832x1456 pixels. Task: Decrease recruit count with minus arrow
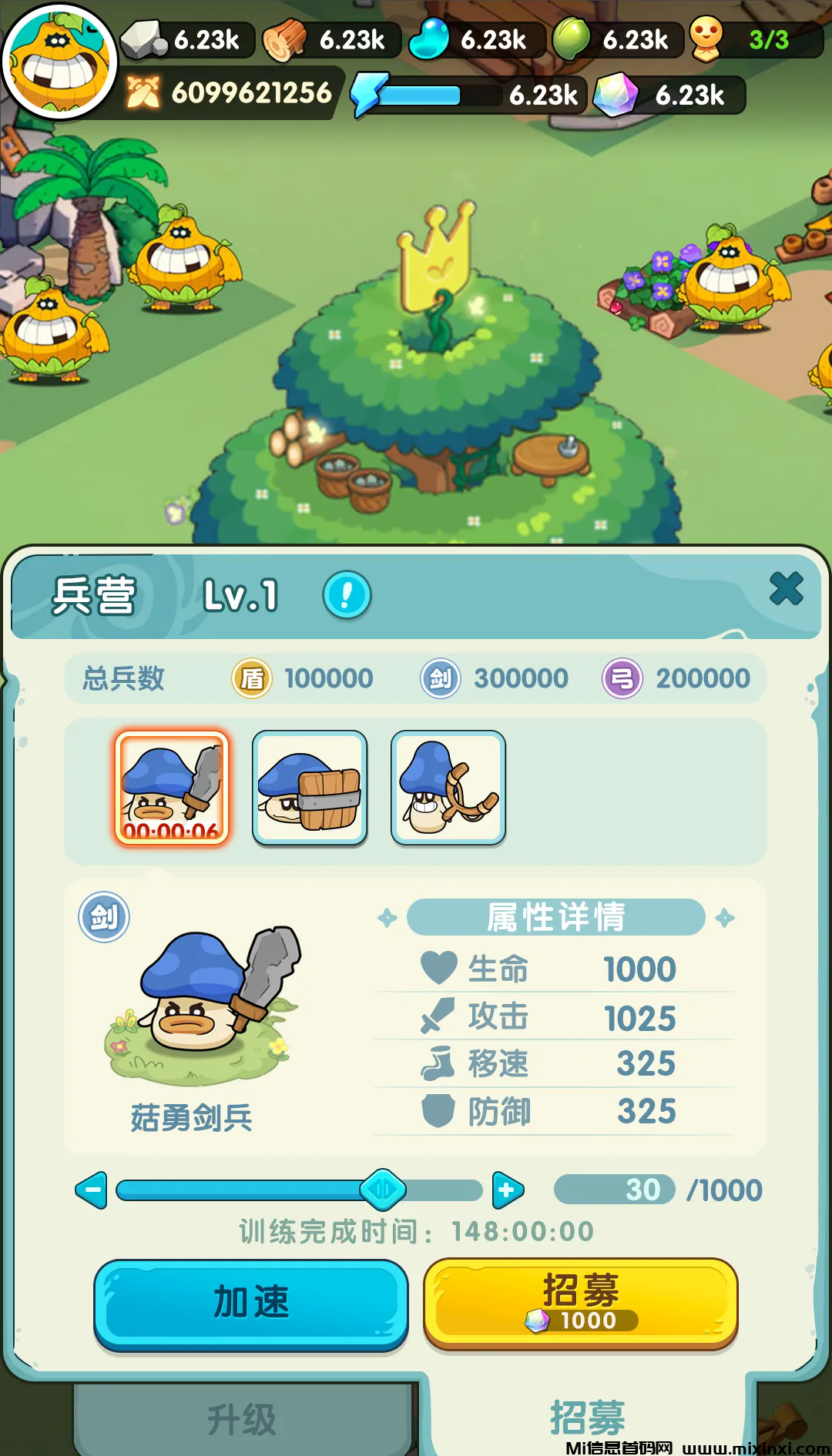92,1190
